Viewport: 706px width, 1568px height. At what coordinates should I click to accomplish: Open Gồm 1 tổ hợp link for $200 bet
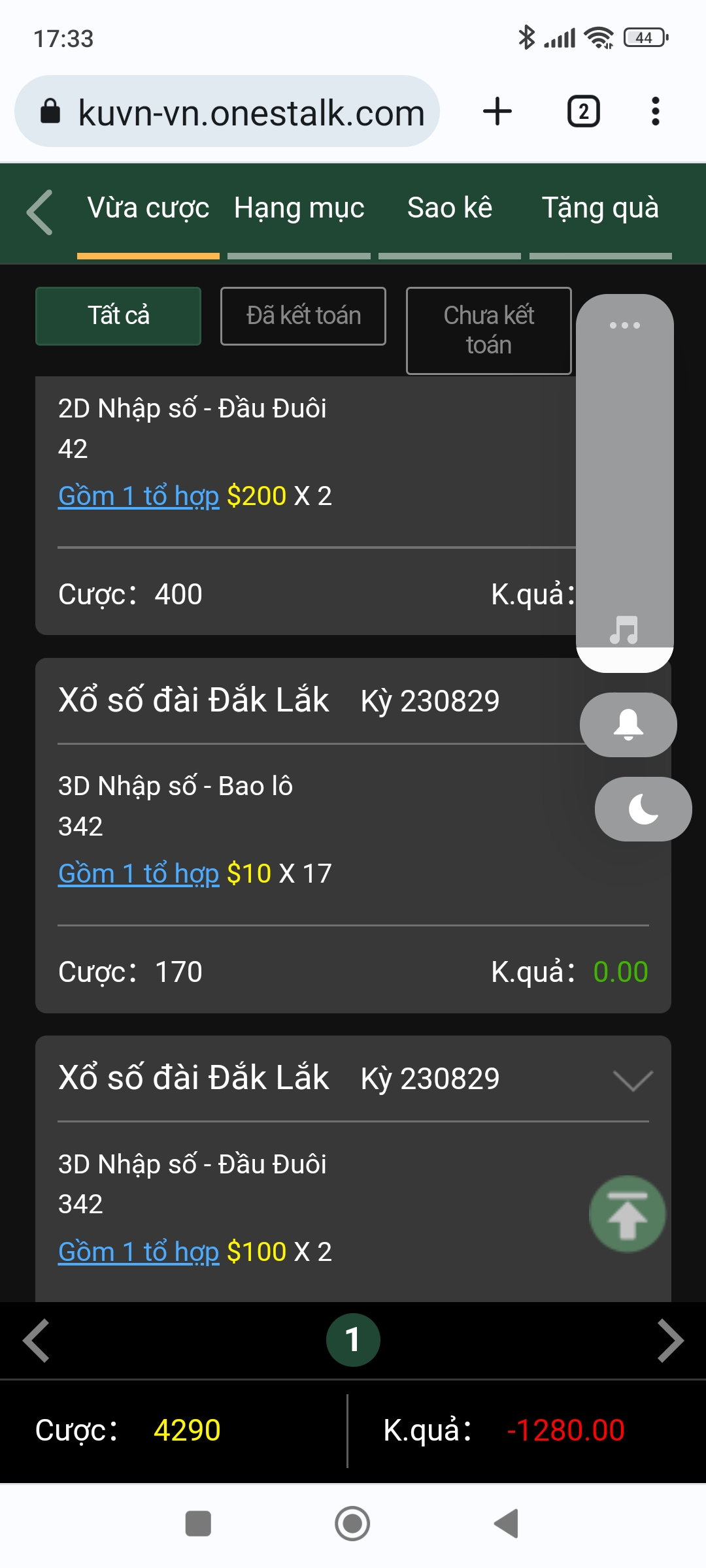click(139, 497)
